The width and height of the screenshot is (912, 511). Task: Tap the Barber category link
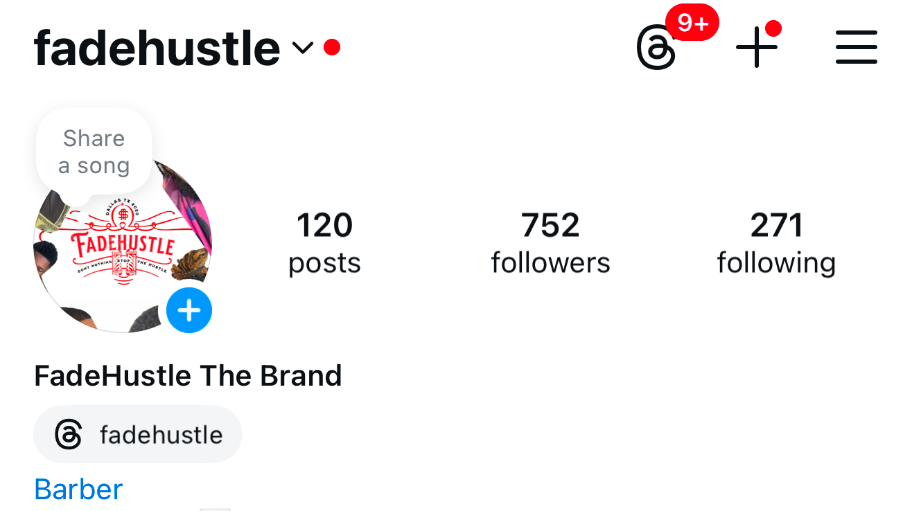coord(78,489)
